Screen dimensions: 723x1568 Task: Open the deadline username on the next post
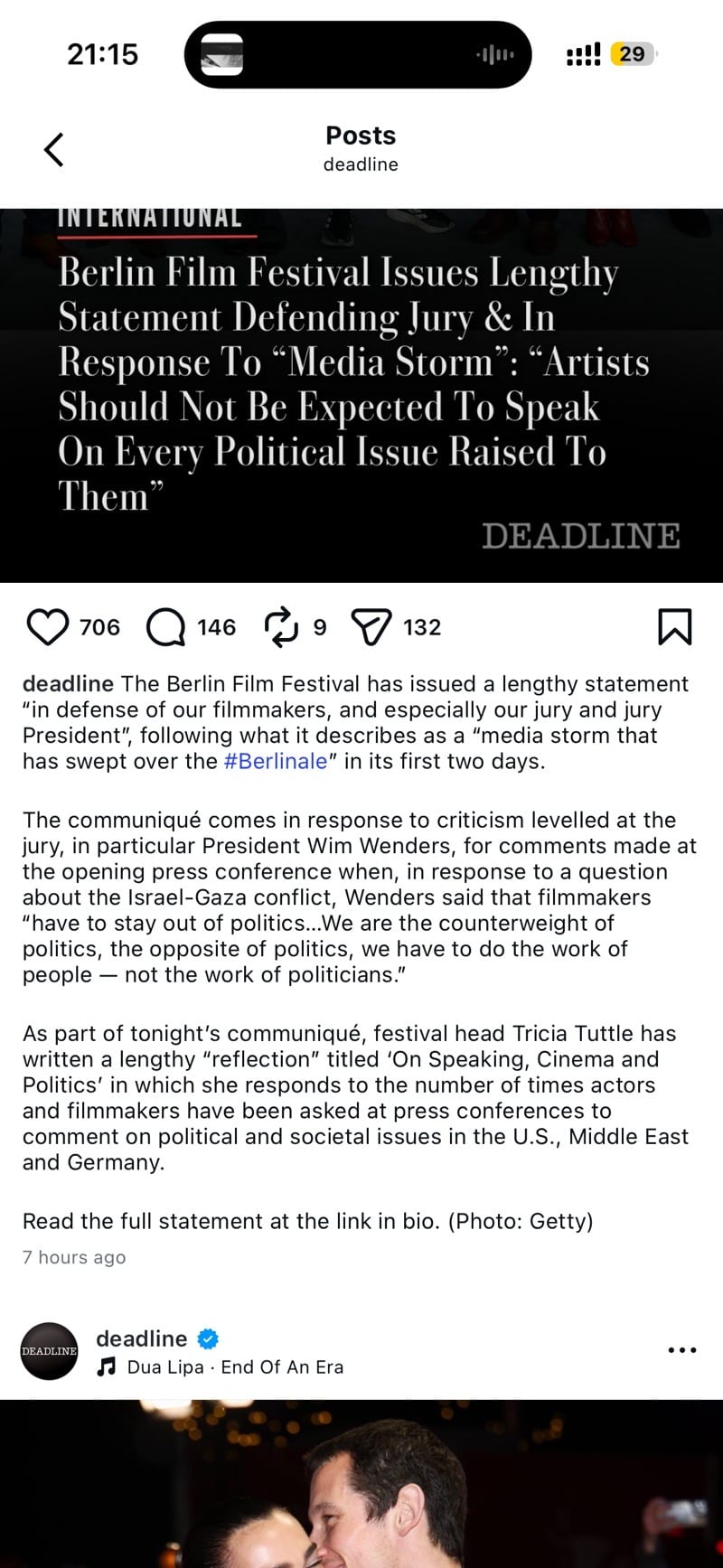click(x=142, y=1338)
